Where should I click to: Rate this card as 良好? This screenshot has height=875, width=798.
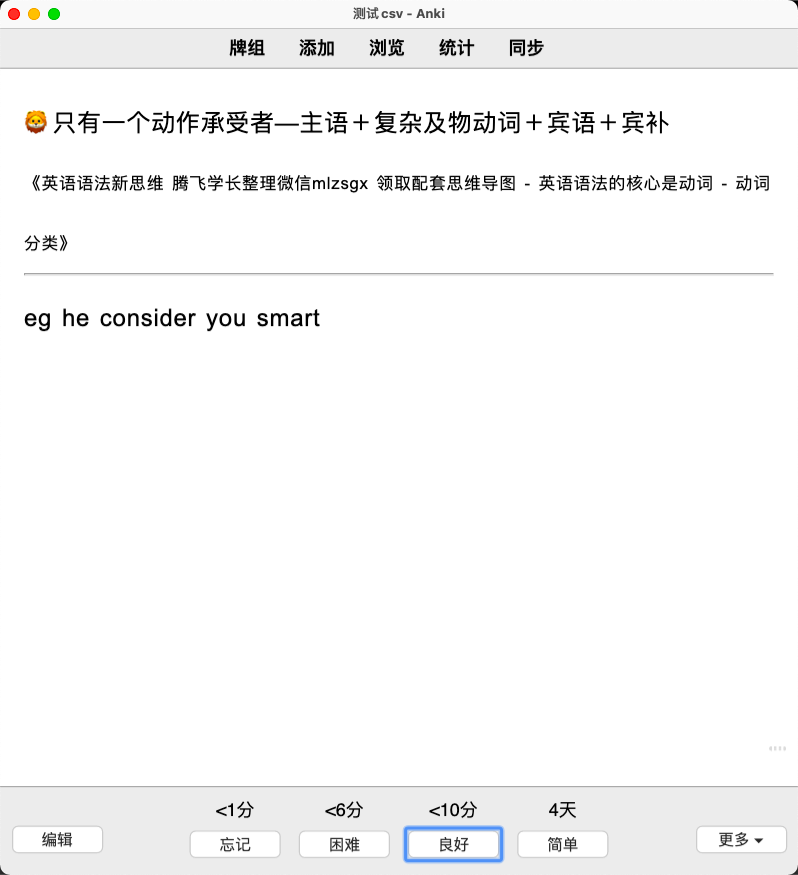pos(453,844)
